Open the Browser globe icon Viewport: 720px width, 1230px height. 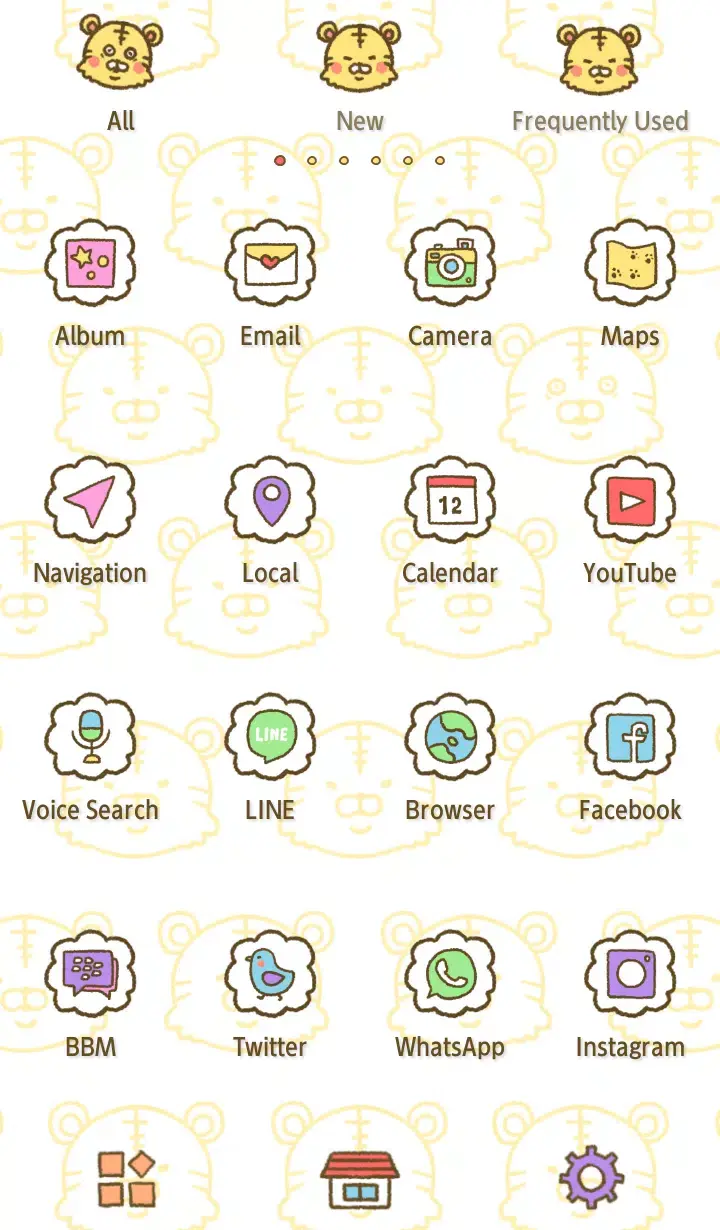pyautogui.click(x=450, y=737)
